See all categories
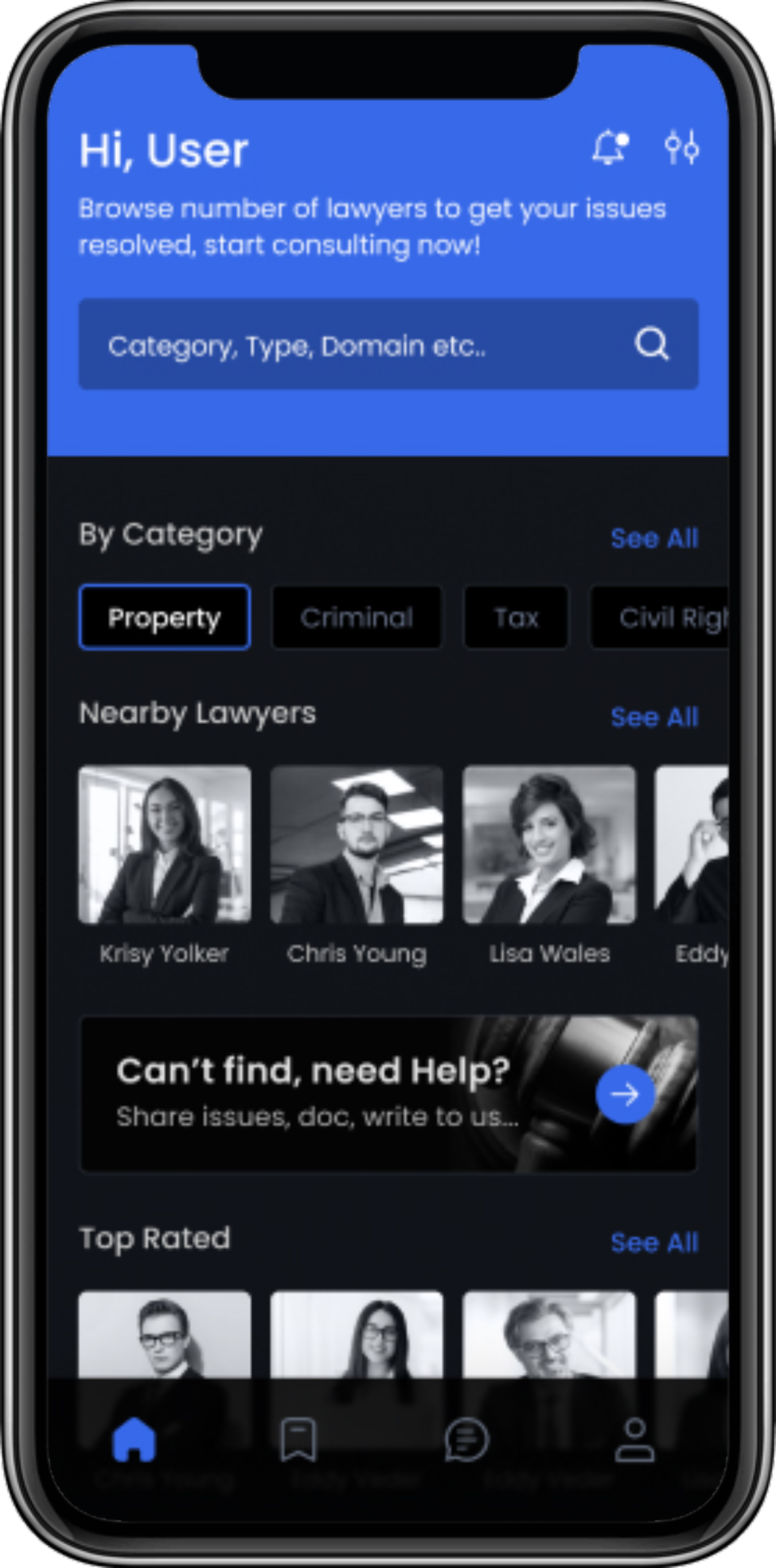 coord(653,539)
